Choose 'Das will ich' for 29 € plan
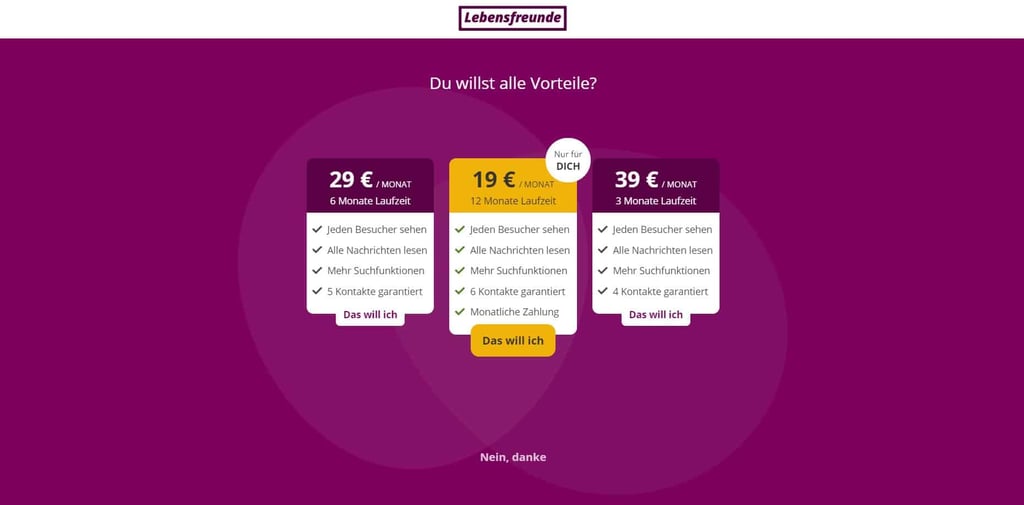1024x505 pixels. (370, 315)
